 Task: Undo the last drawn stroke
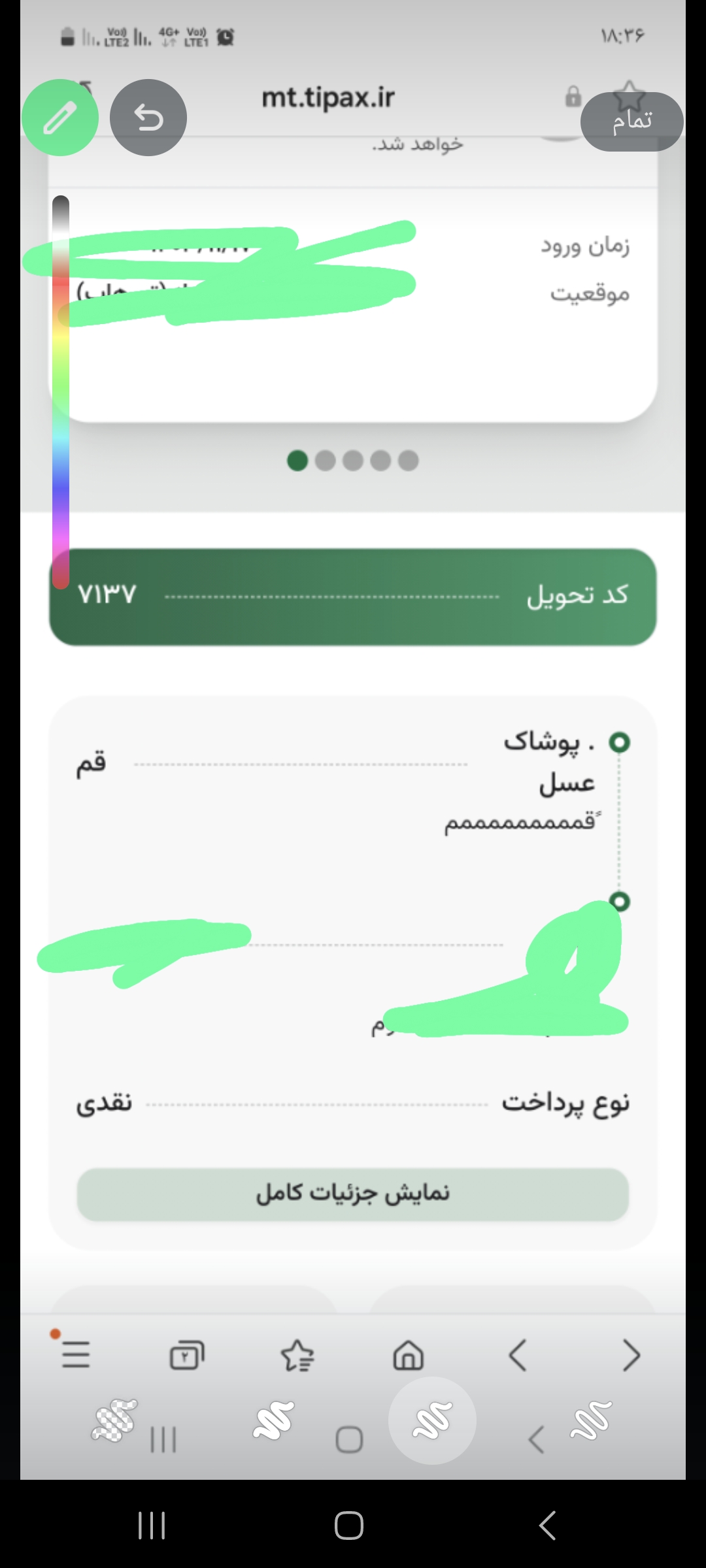click(x=148, y=118)
